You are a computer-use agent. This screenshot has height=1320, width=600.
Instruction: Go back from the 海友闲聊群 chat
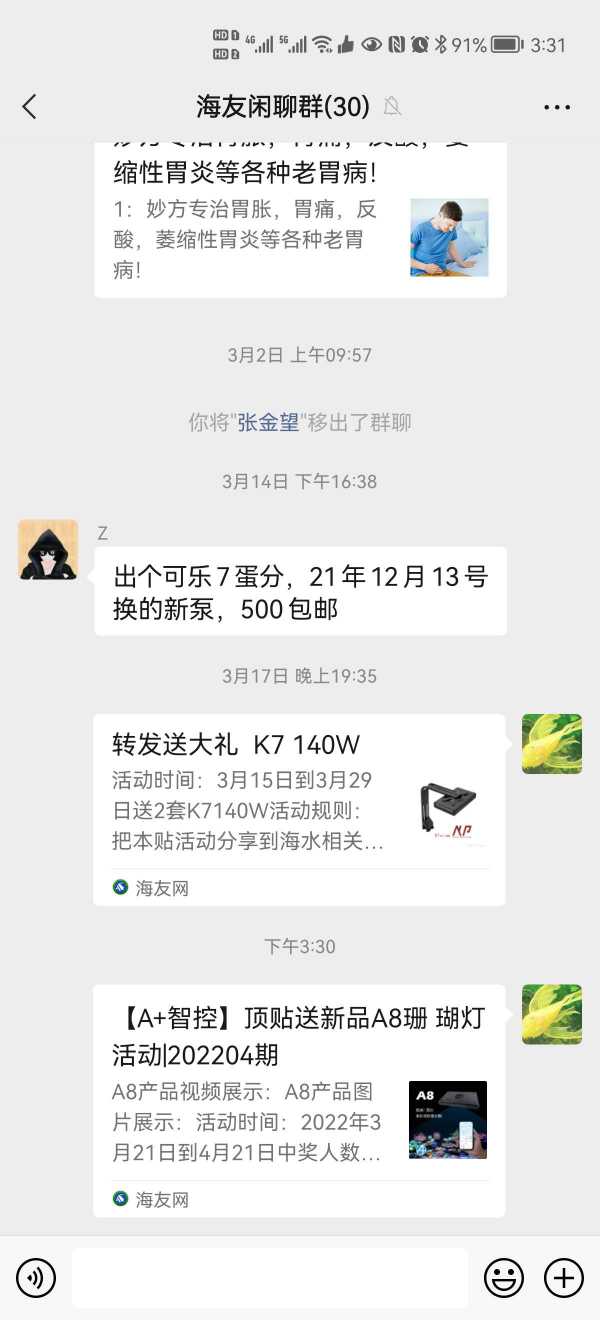pos(29,107)
